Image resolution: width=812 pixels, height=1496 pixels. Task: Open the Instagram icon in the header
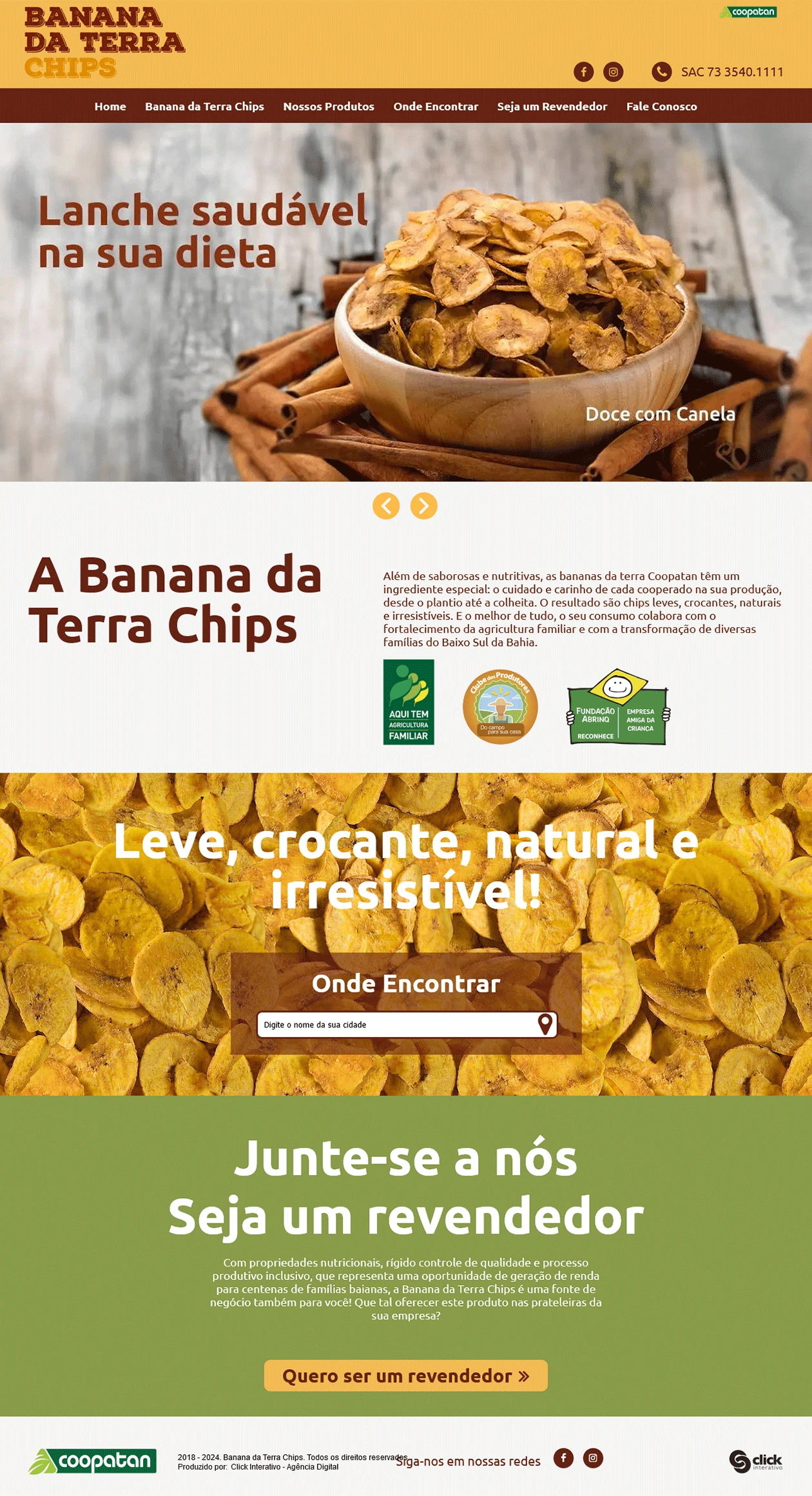click(x=614, y=72)
